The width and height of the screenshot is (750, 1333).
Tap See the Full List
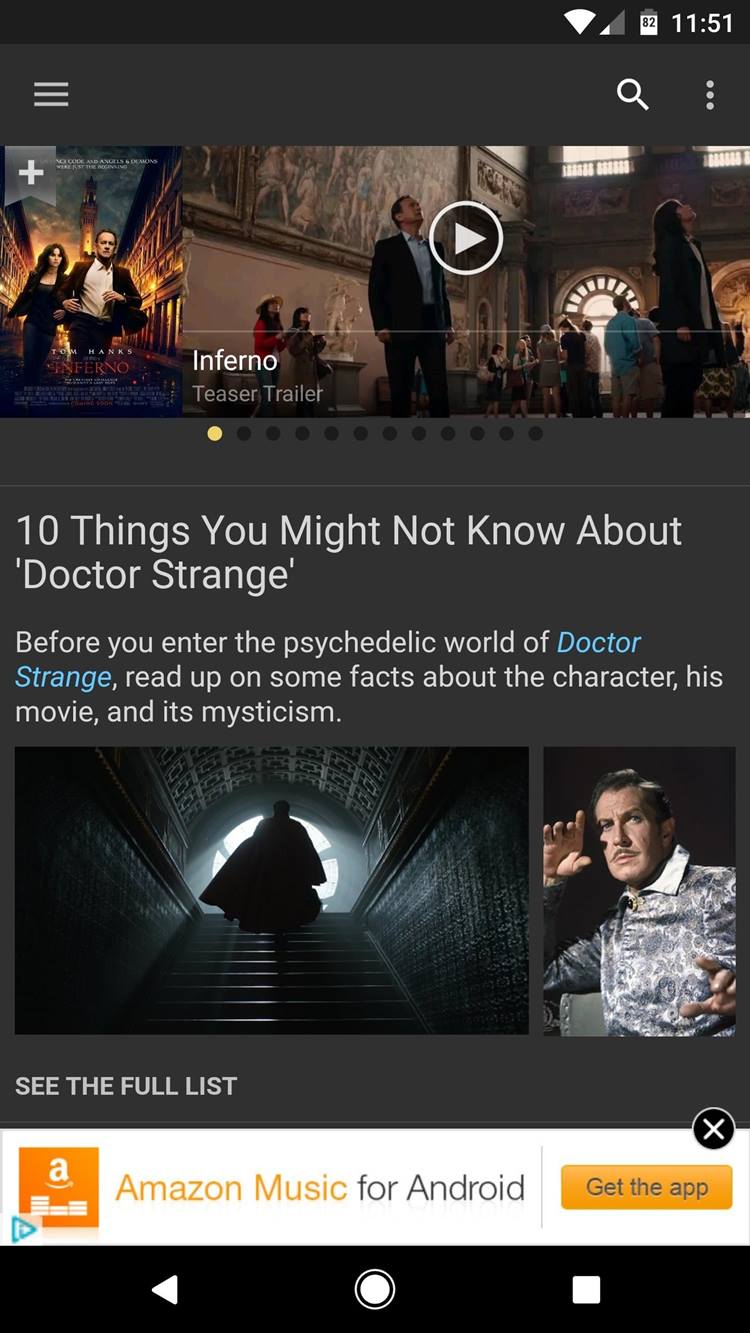coord(126,1086)
